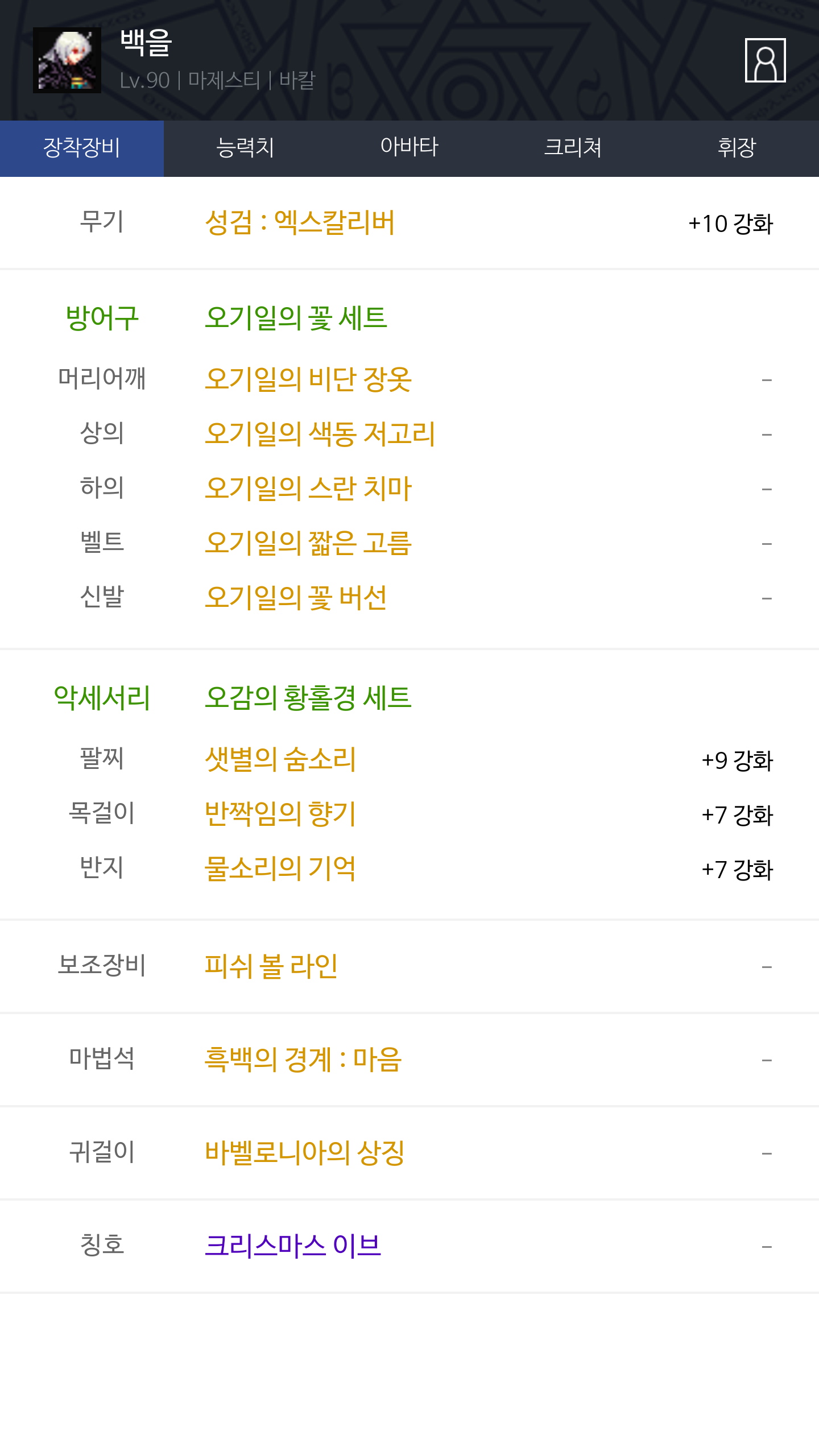Viewport: 819px width, 1456px height.
Task: Switch to the 아바타 tab
Action: point(409,148)
